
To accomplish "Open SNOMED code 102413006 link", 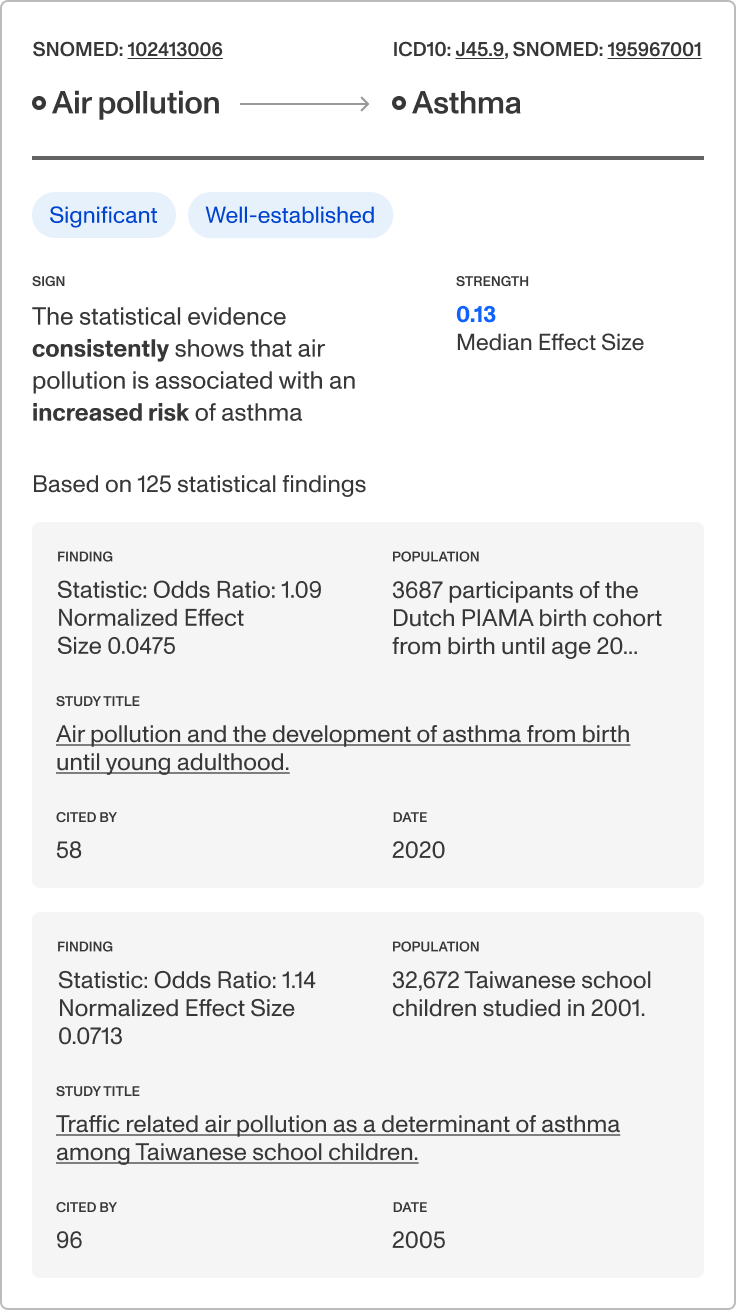I will pyautogui.click(x=174, y=50).
